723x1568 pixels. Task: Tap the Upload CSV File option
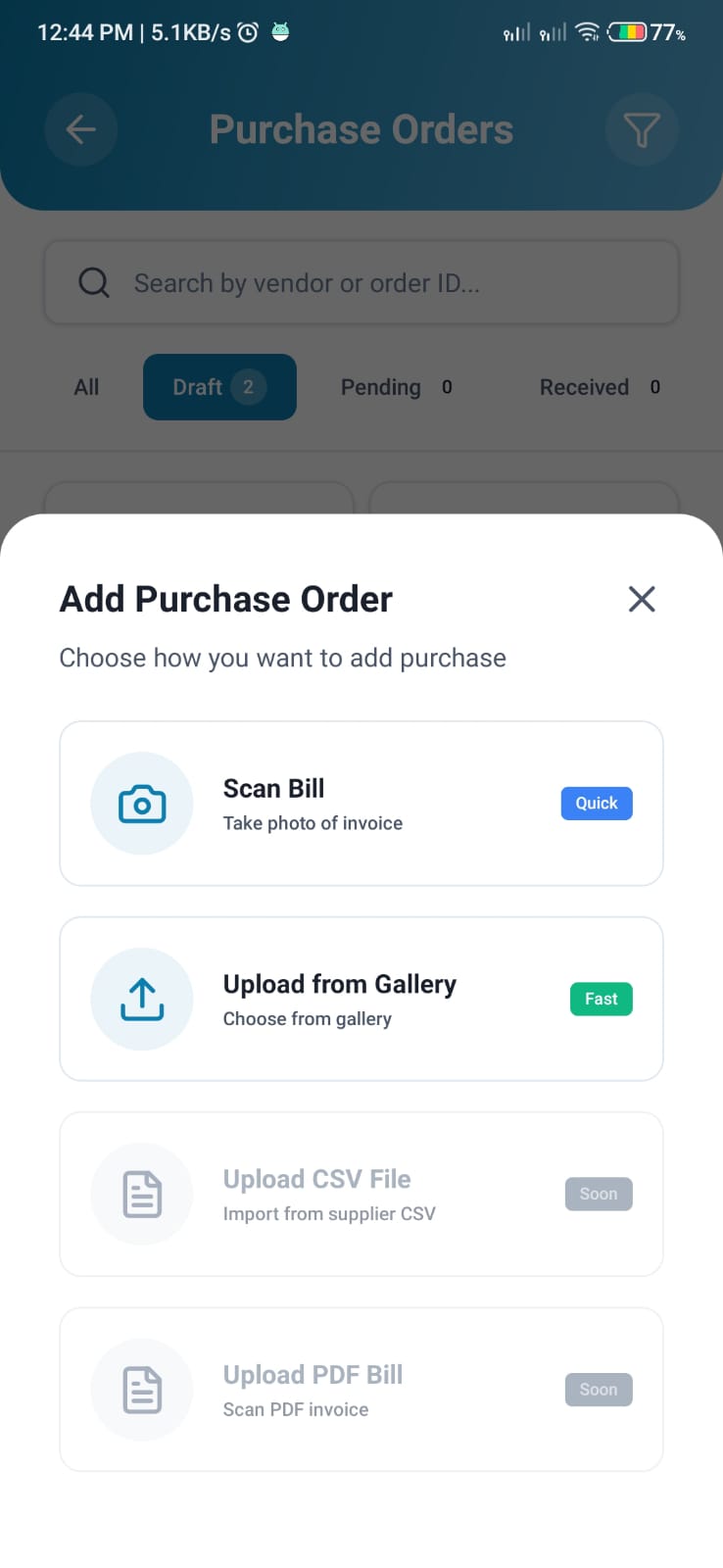click(361, 1194)
